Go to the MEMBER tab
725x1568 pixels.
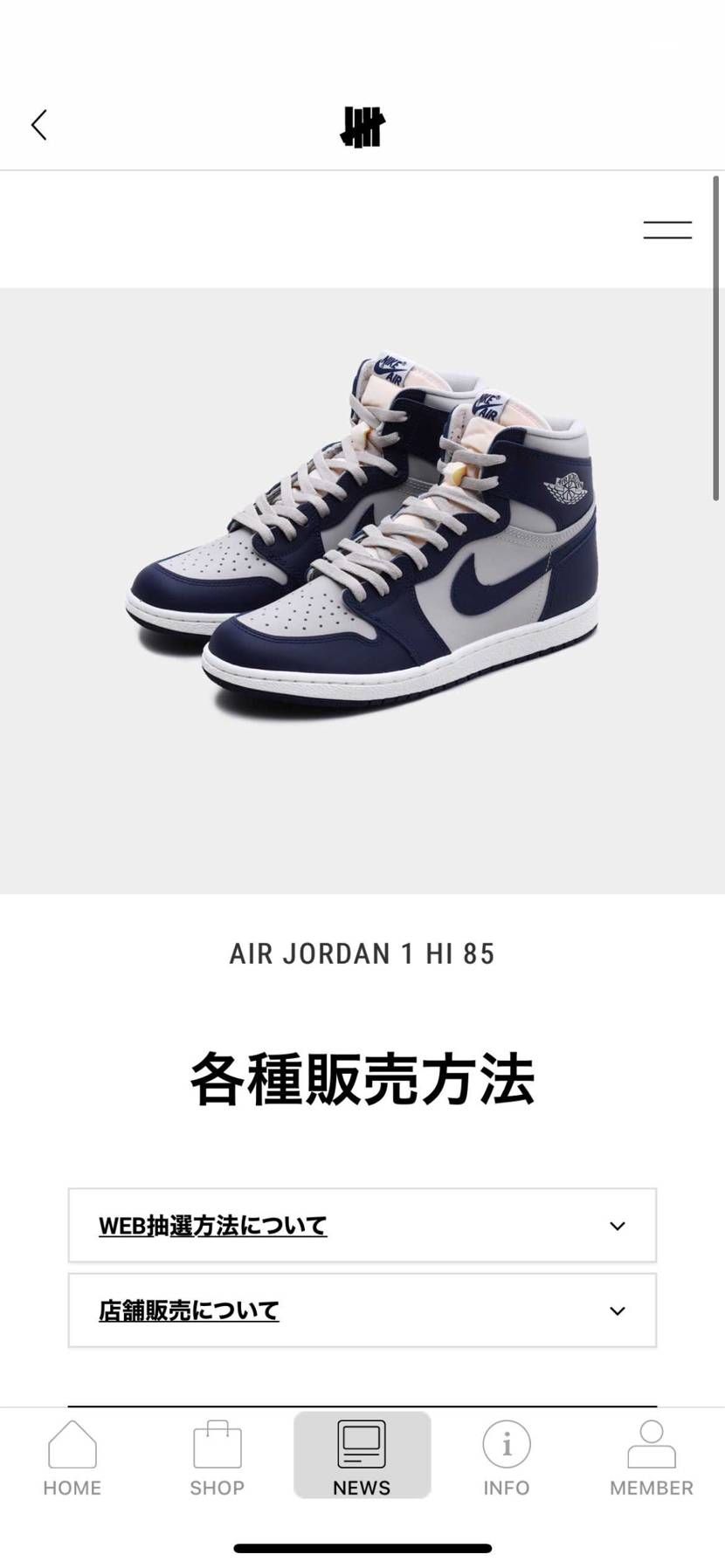coord(651,1457)
